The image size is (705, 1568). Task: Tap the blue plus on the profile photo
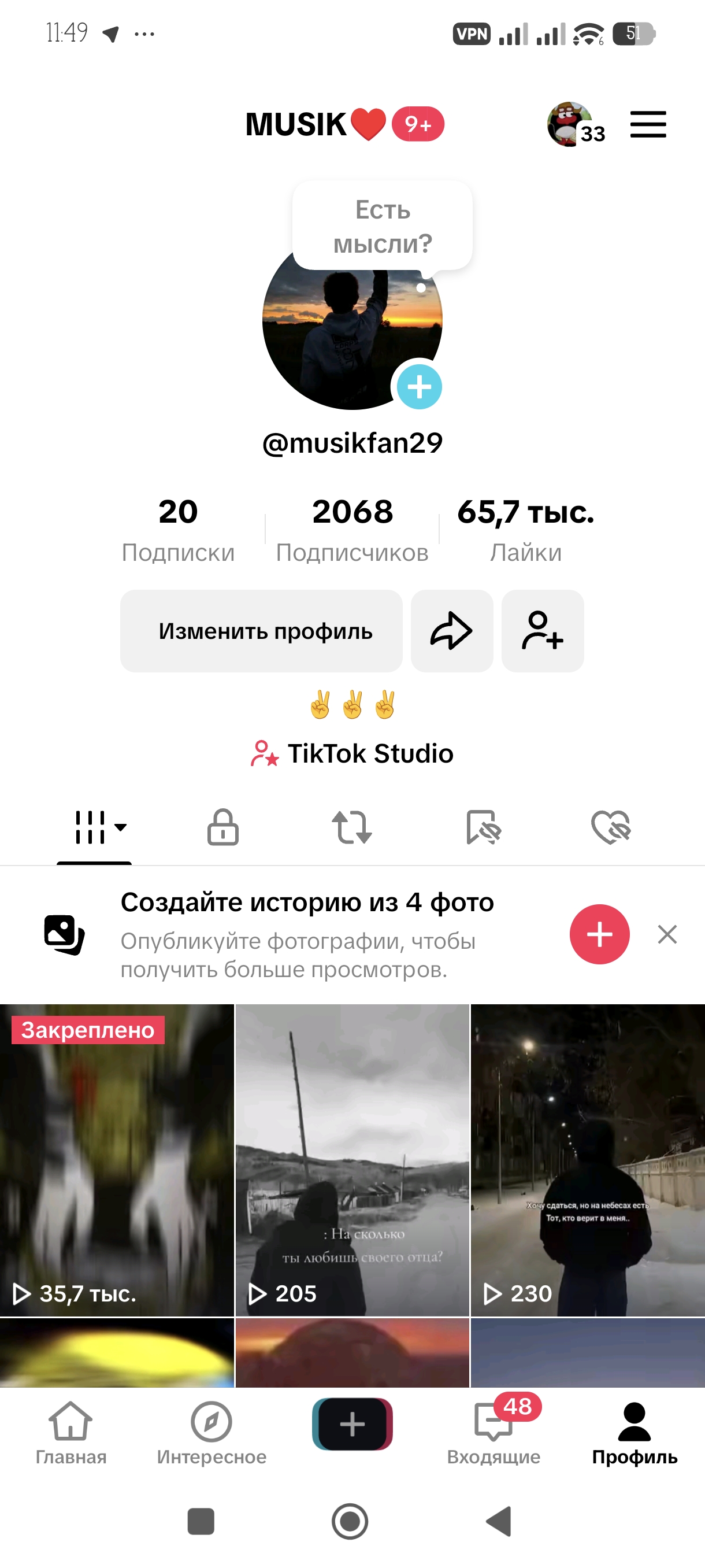point(419,387)
